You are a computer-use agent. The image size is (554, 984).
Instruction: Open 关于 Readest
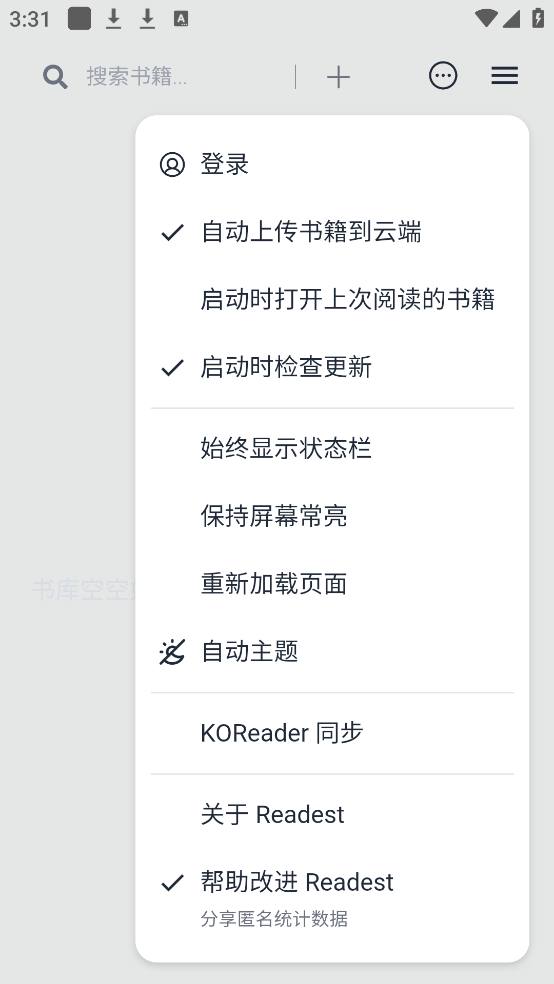click(332, 815)
